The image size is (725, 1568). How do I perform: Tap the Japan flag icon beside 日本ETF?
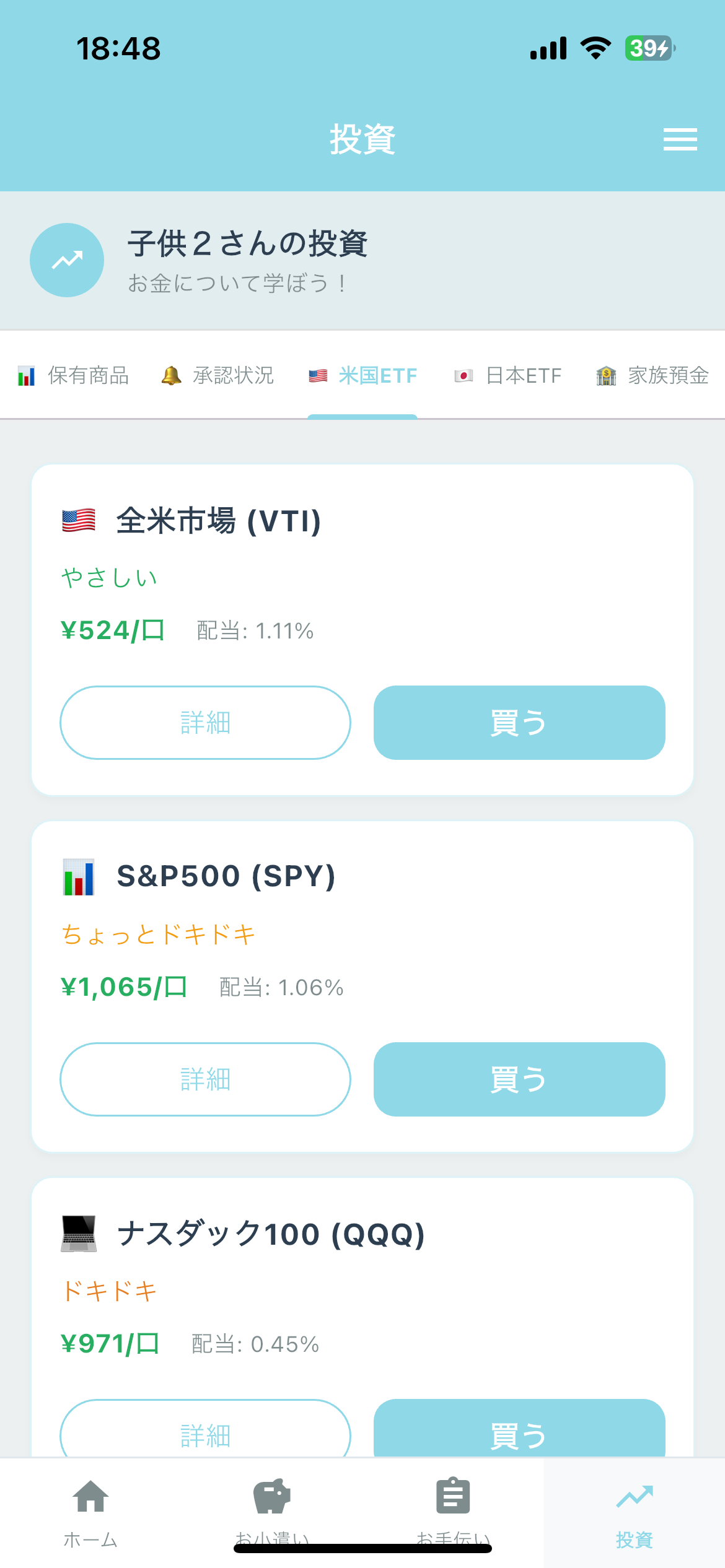[x=464, y=375]
